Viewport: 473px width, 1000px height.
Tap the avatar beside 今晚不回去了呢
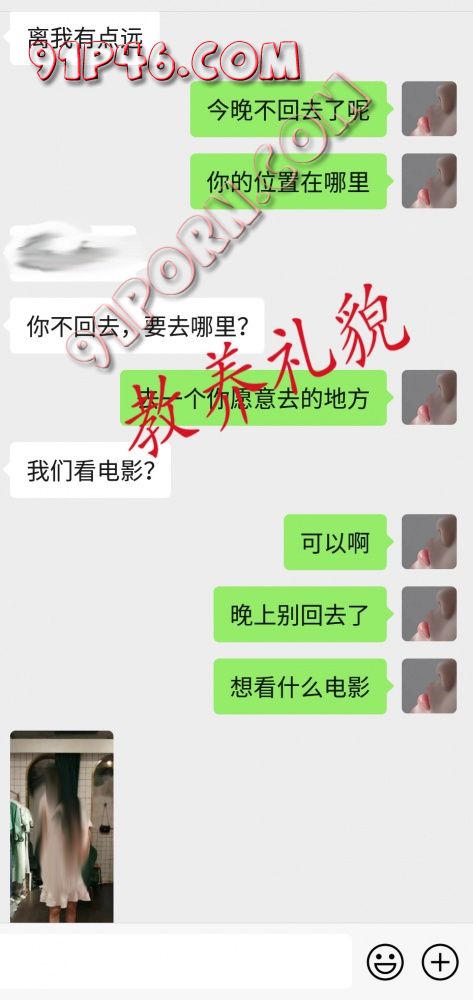pyautogui.click(x=429, y=108)
